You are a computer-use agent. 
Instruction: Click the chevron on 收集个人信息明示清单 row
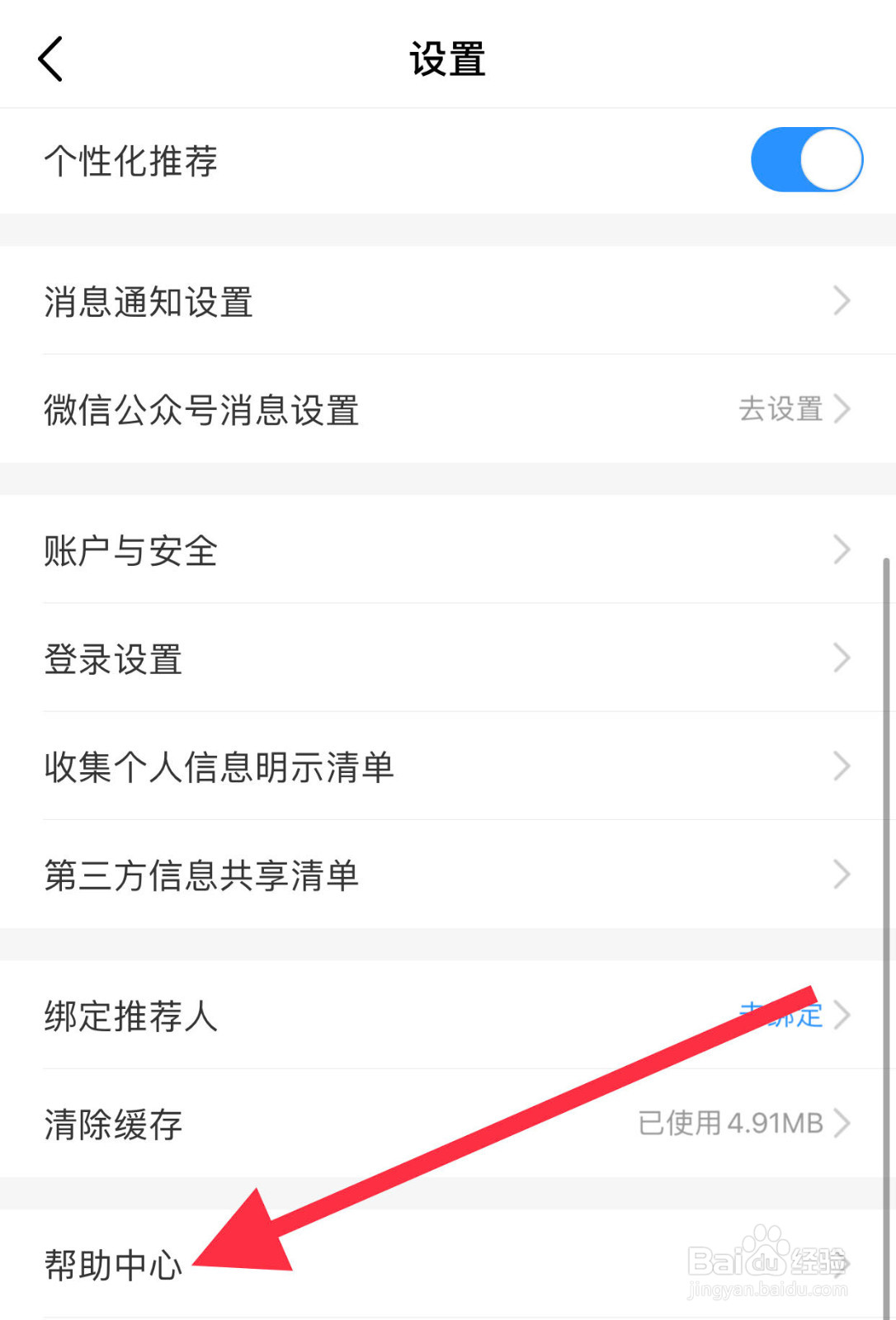pyautogui.click(x=841, y=766)
